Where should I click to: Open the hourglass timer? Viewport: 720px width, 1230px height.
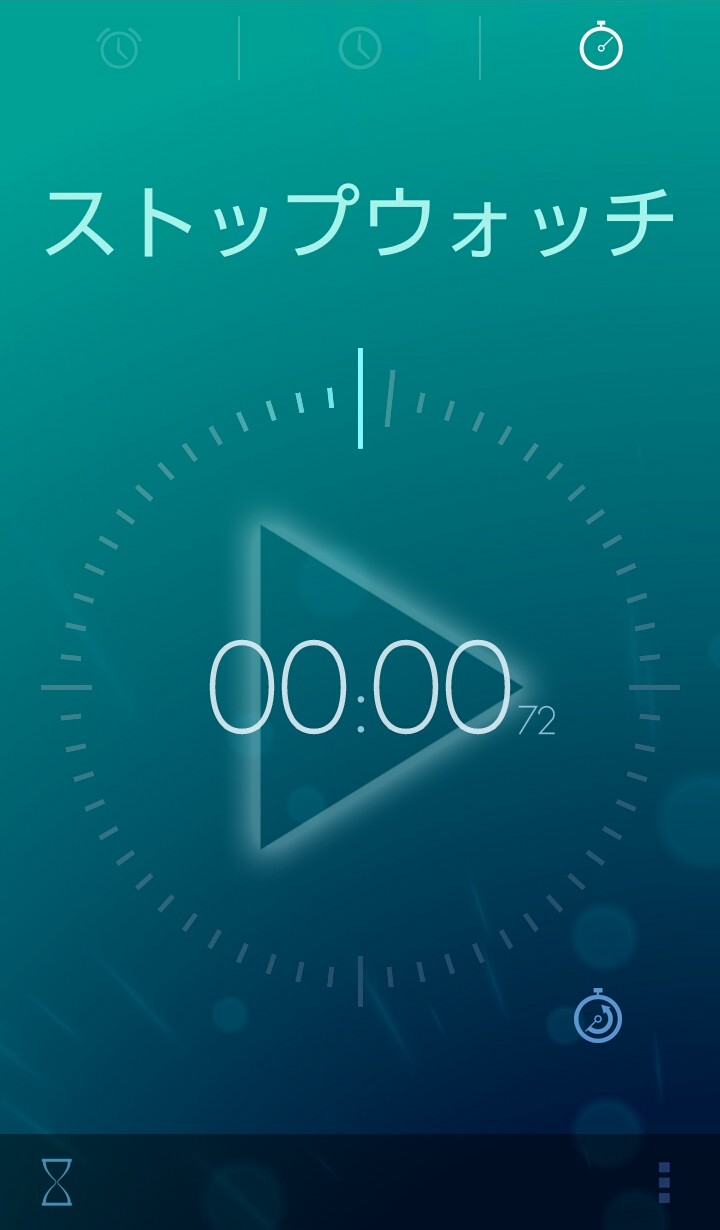pyautogui.click(x=57, y=1182)
